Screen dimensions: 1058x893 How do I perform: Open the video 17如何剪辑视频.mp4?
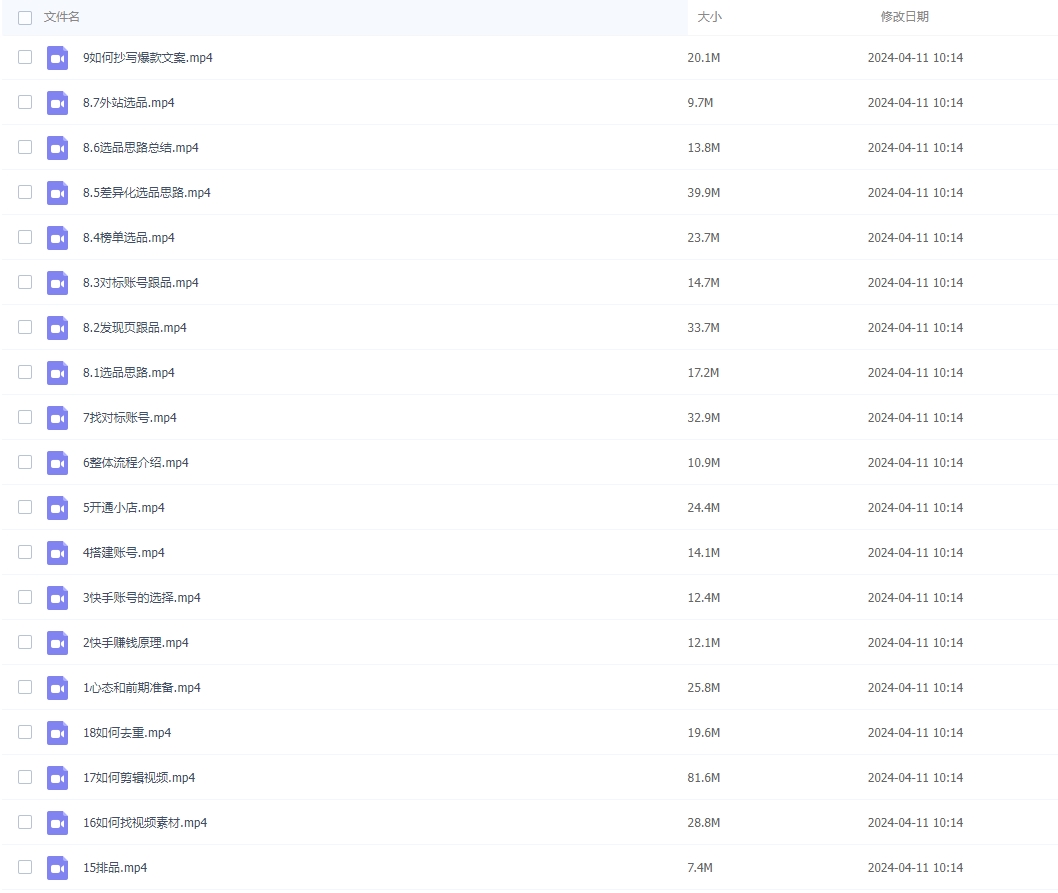click(138, 778)
